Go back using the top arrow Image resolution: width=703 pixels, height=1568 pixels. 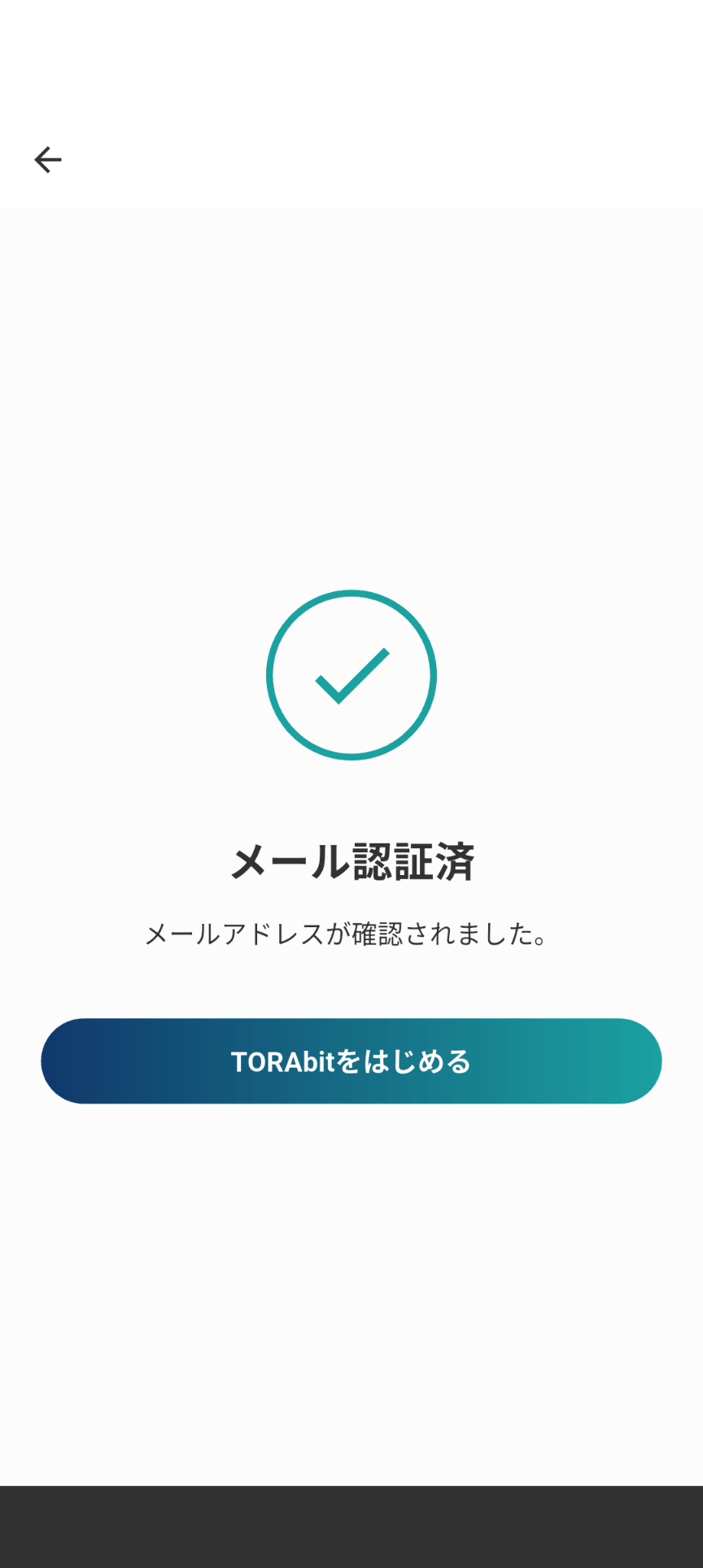[48, 159]
